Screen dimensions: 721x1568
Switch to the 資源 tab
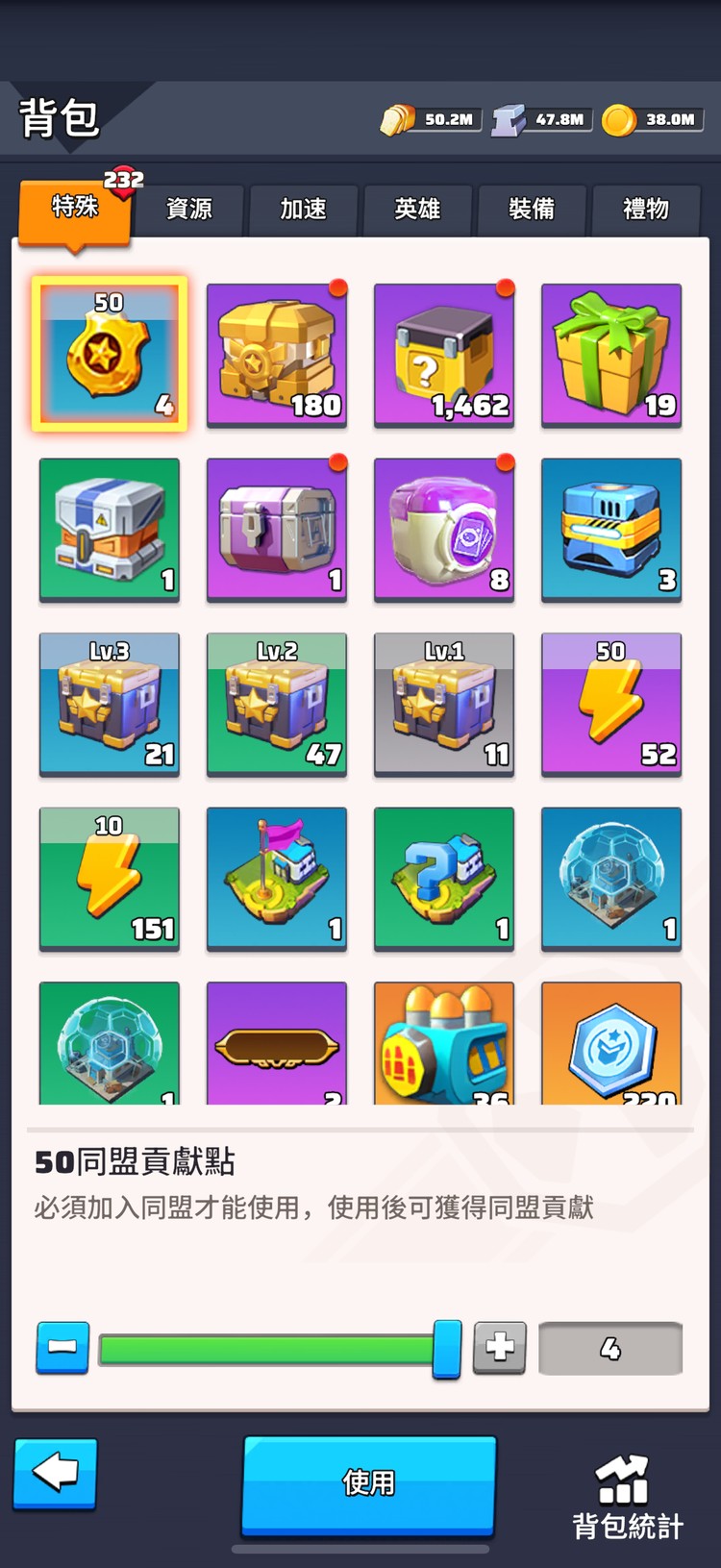(x=188, y=209)
